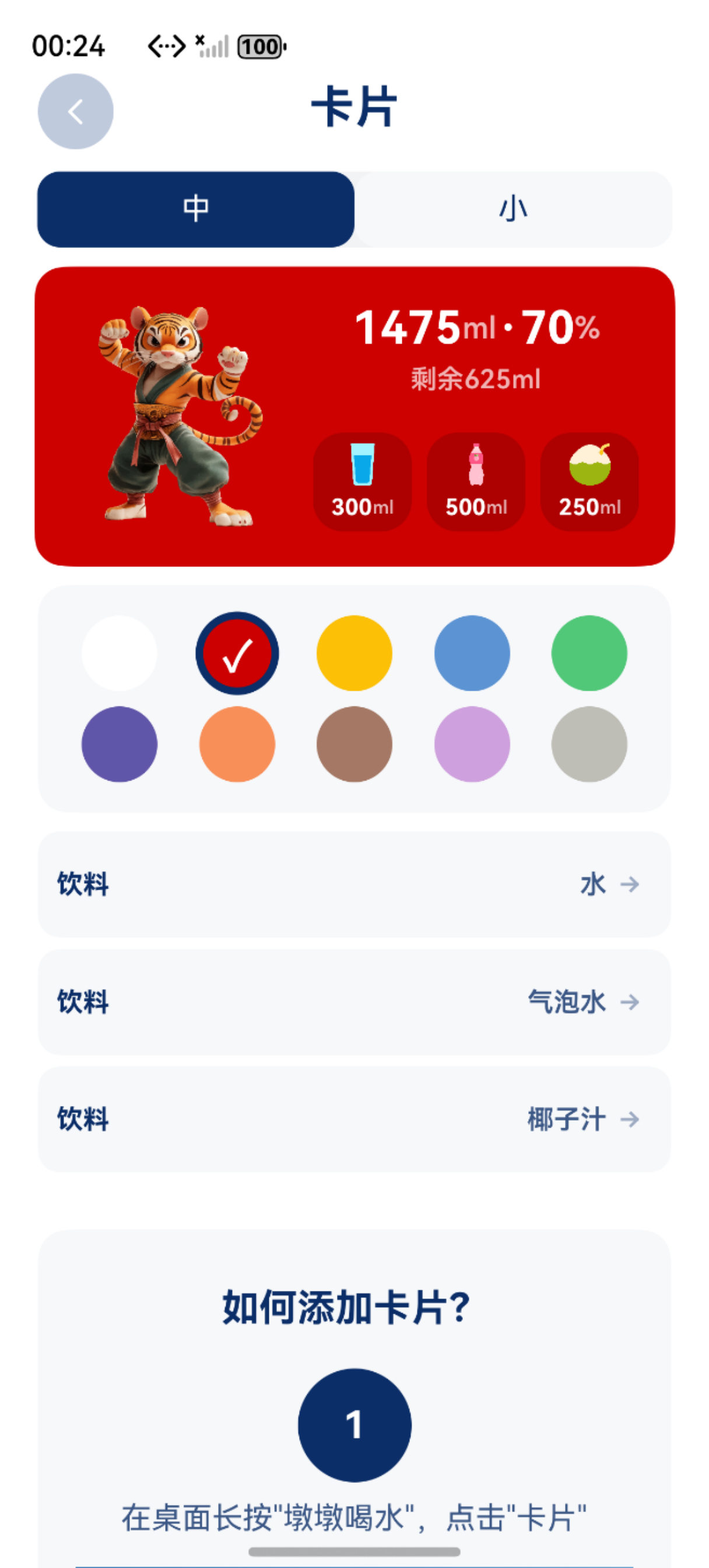Expand the 饮料 row labeled 椰子汁
The height and width of the screenshot is (1568, 709).
coord(354,1121)
